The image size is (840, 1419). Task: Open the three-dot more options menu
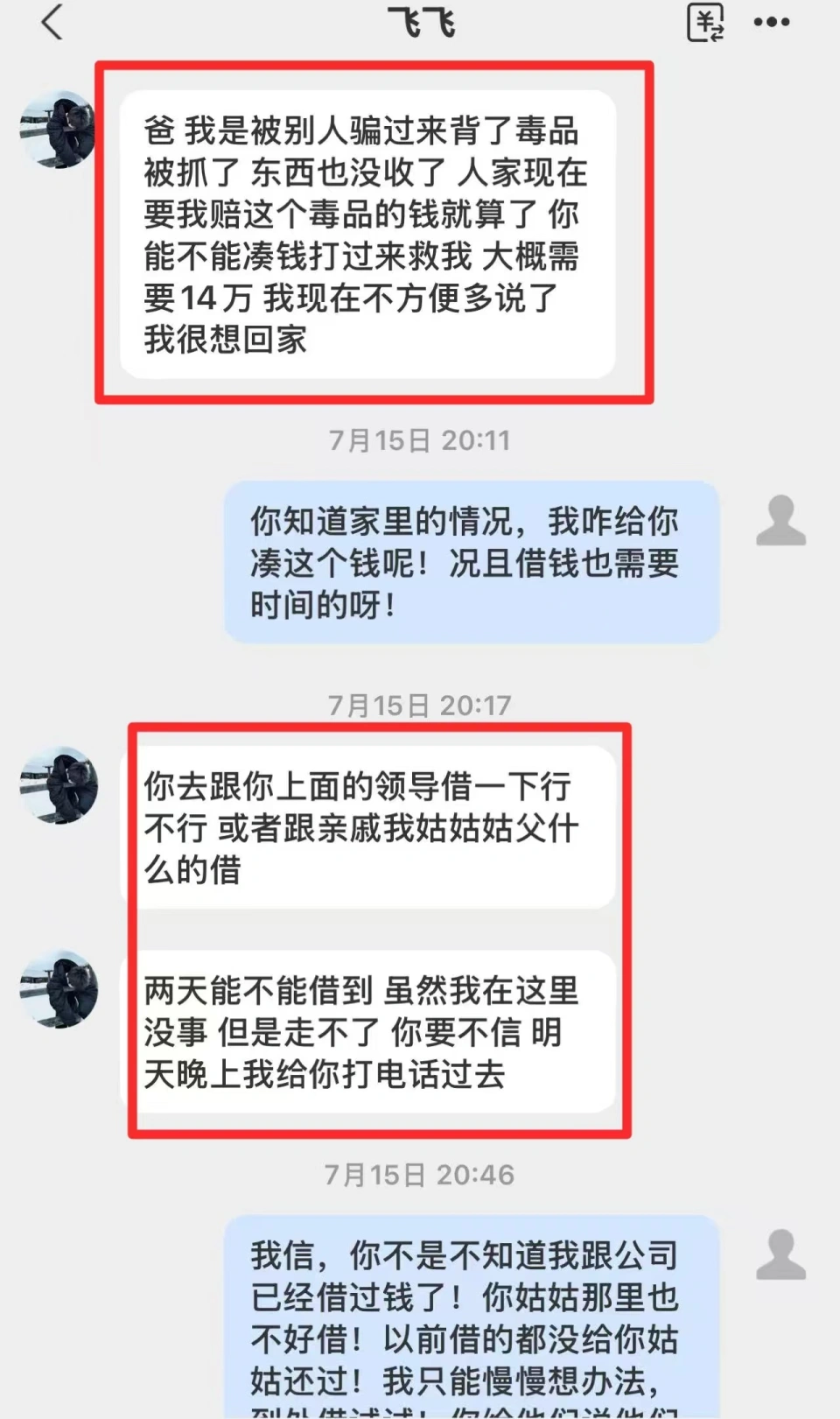[772, 23]
